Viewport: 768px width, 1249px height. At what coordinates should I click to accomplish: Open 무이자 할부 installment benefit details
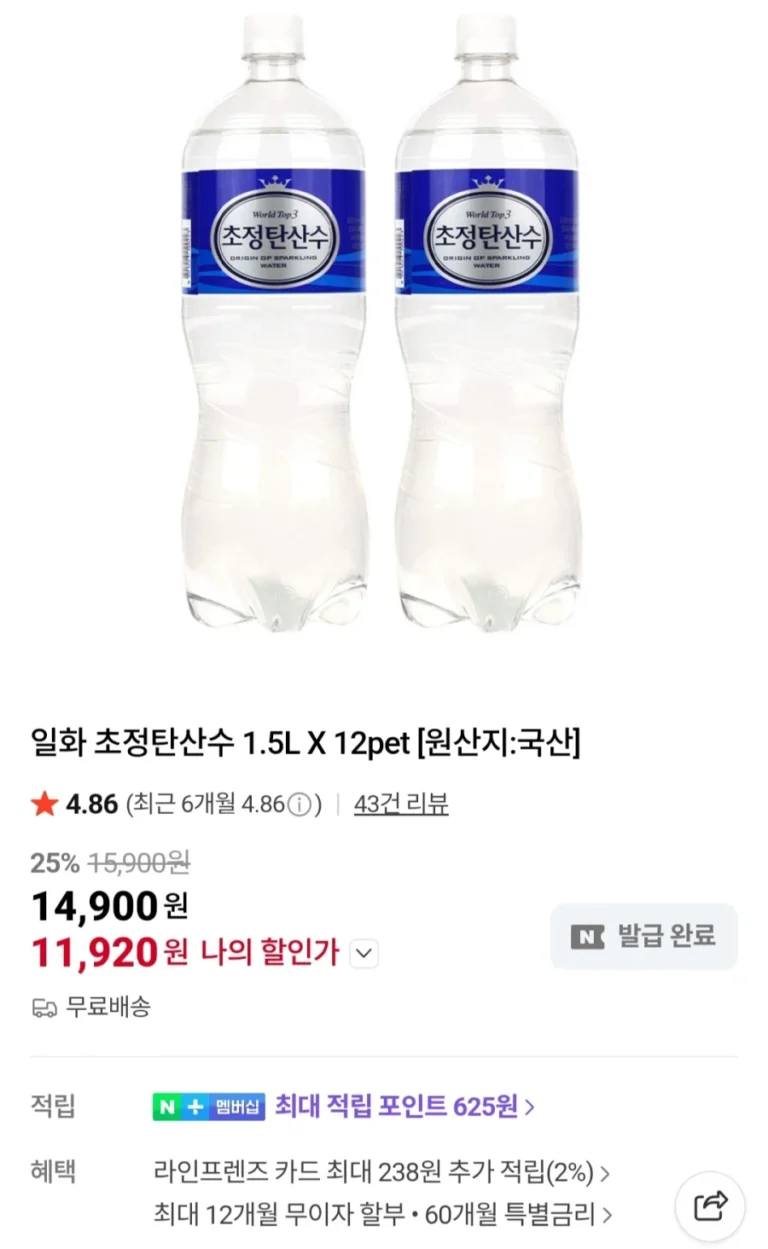coord(382,1215)
